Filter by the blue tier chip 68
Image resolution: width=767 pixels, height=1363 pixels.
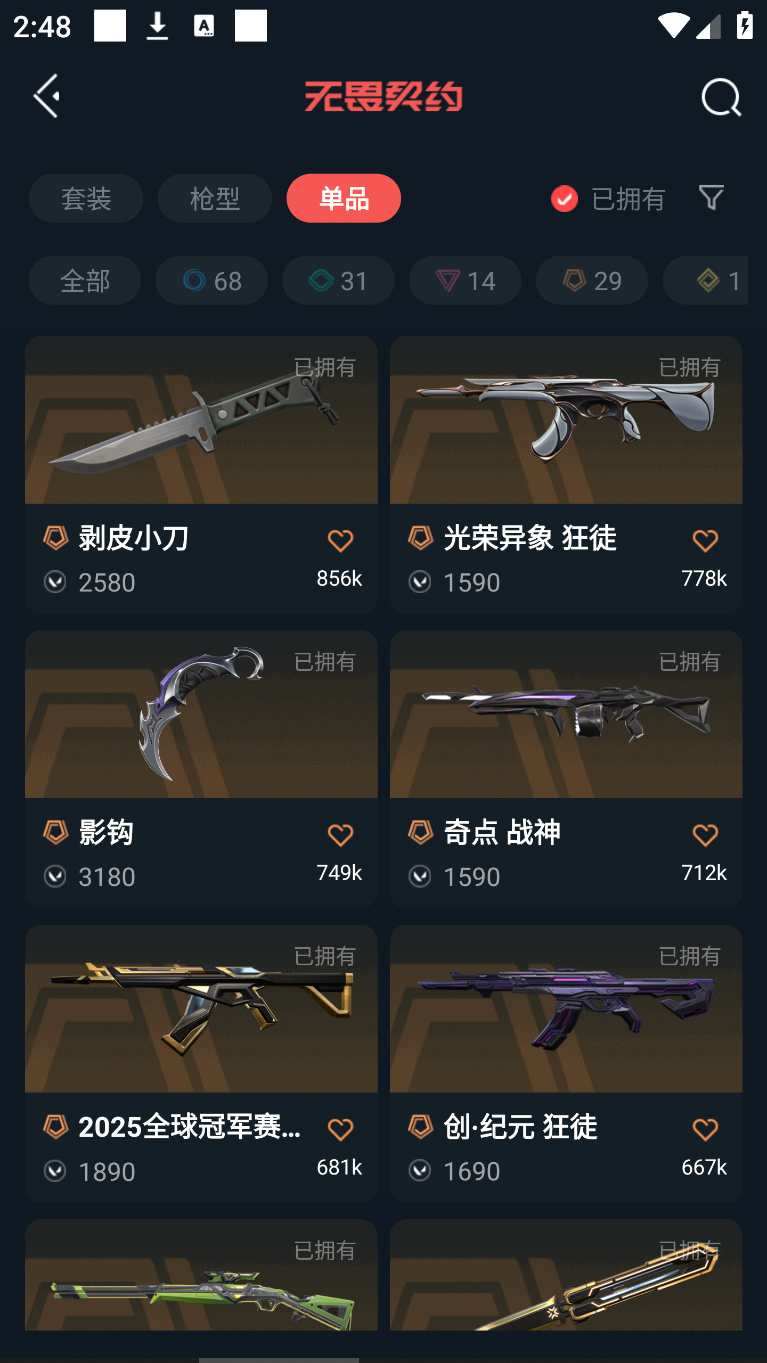coord(212,281)
